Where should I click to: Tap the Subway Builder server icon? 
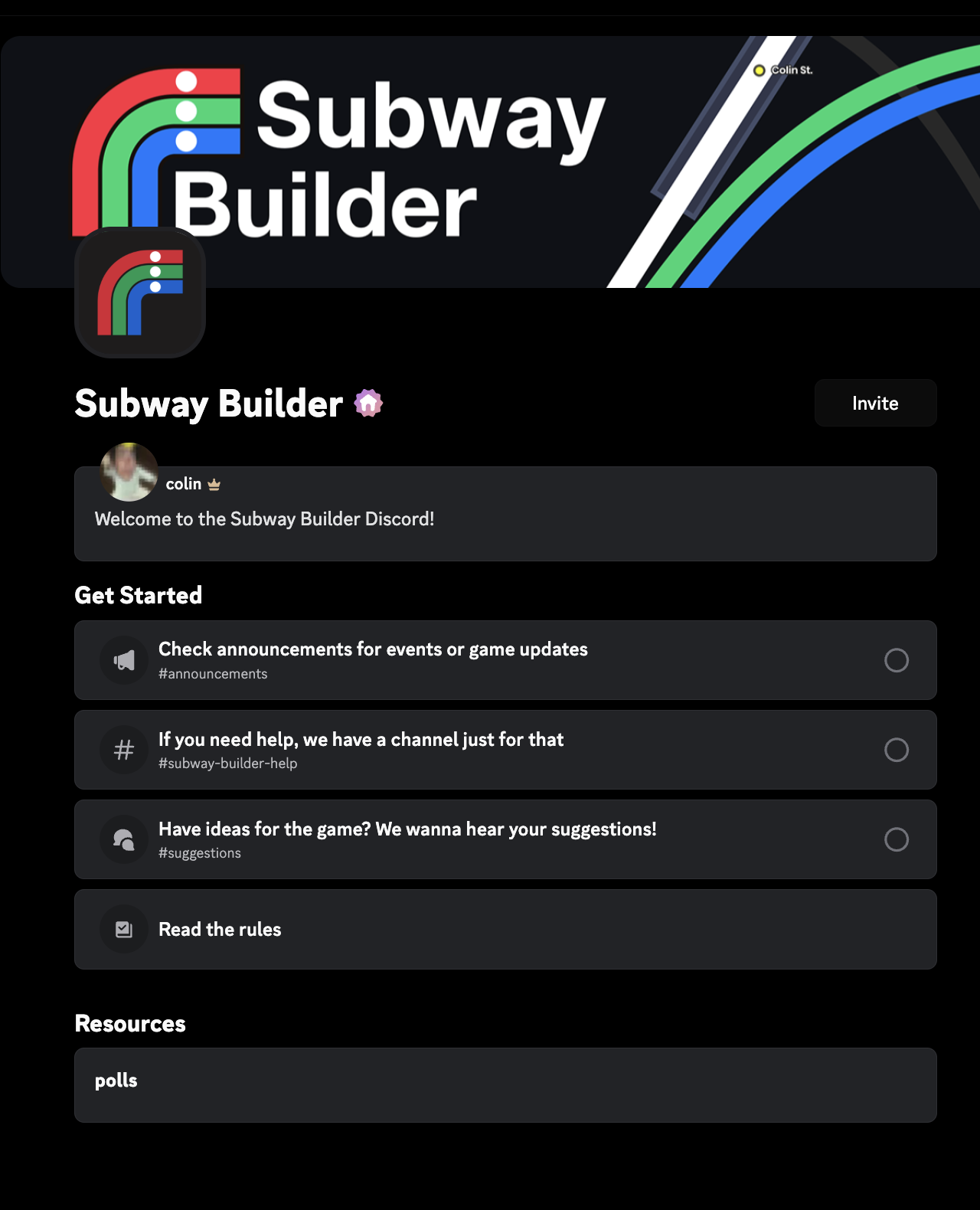pyautogui.click(x=140, y=293)
